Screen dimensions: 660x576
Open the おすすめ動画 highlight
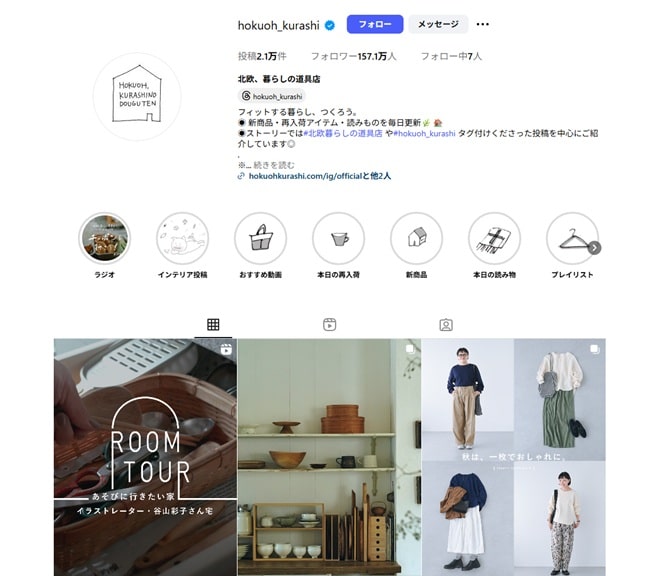(260, 239)
